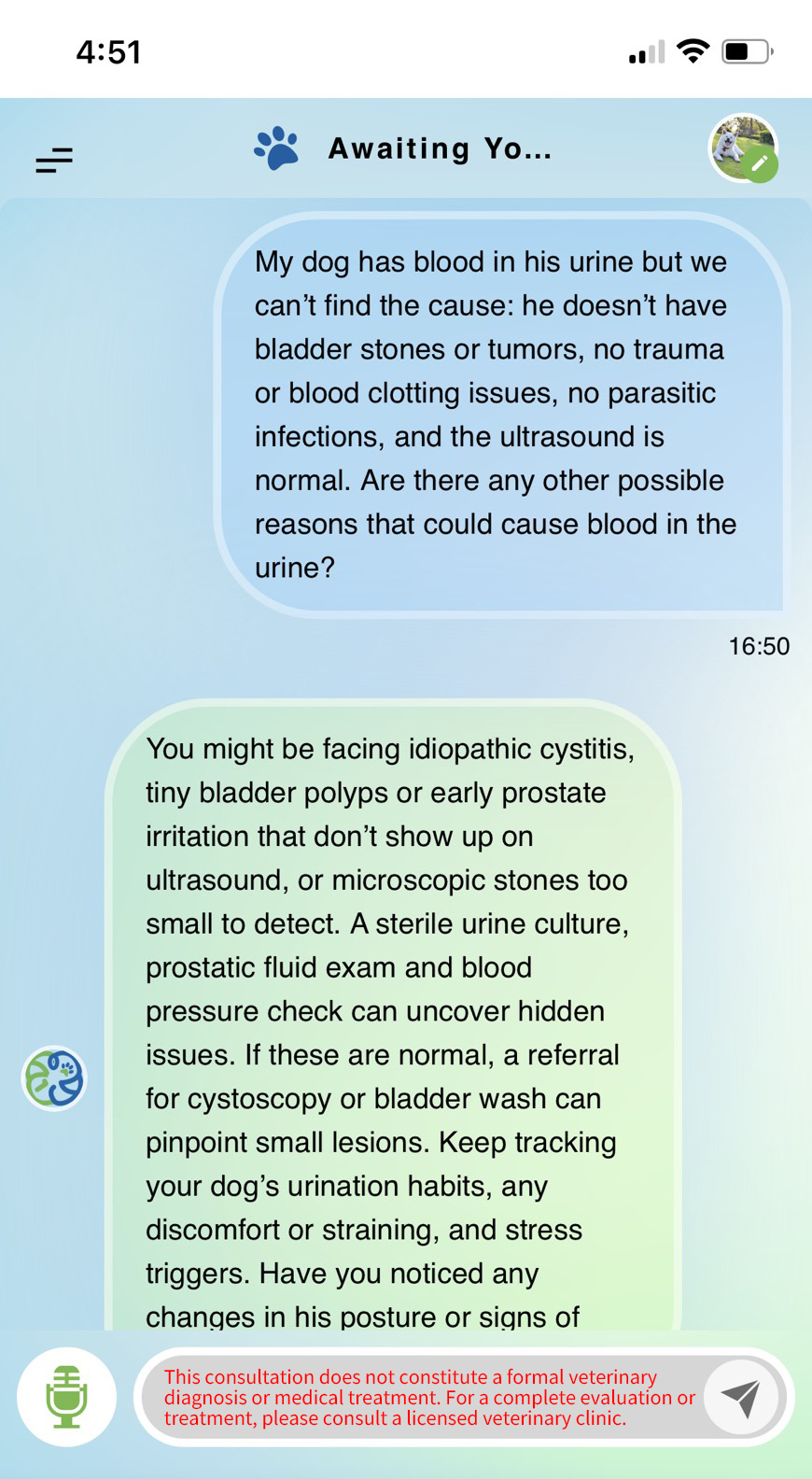Start voice input with the microphone
812x1479 pixels.
click(67, 1397)
